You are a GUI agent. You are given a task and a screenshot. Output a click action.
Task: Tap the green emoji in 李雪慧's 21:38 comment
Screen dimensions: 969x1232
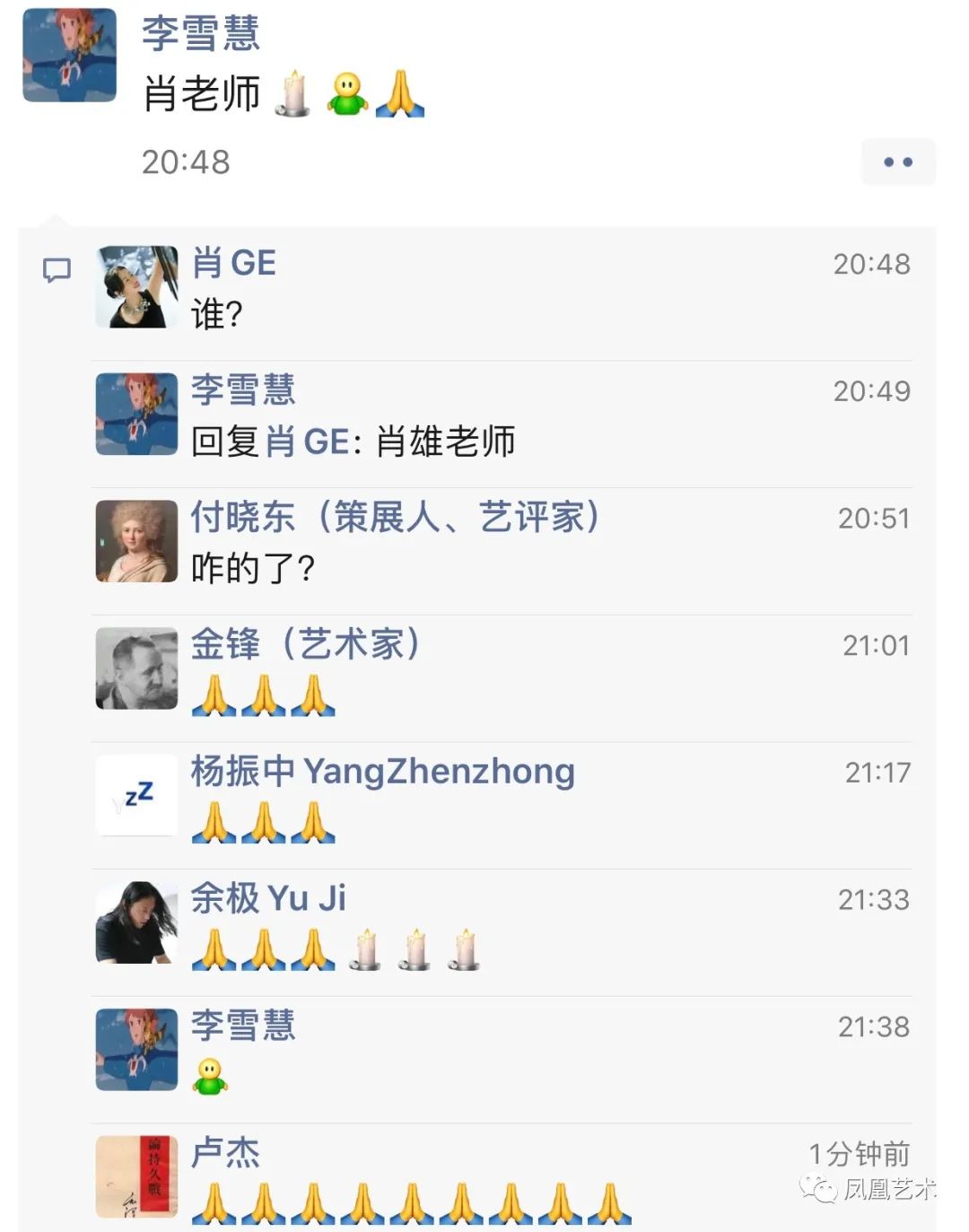point(208,1073)
